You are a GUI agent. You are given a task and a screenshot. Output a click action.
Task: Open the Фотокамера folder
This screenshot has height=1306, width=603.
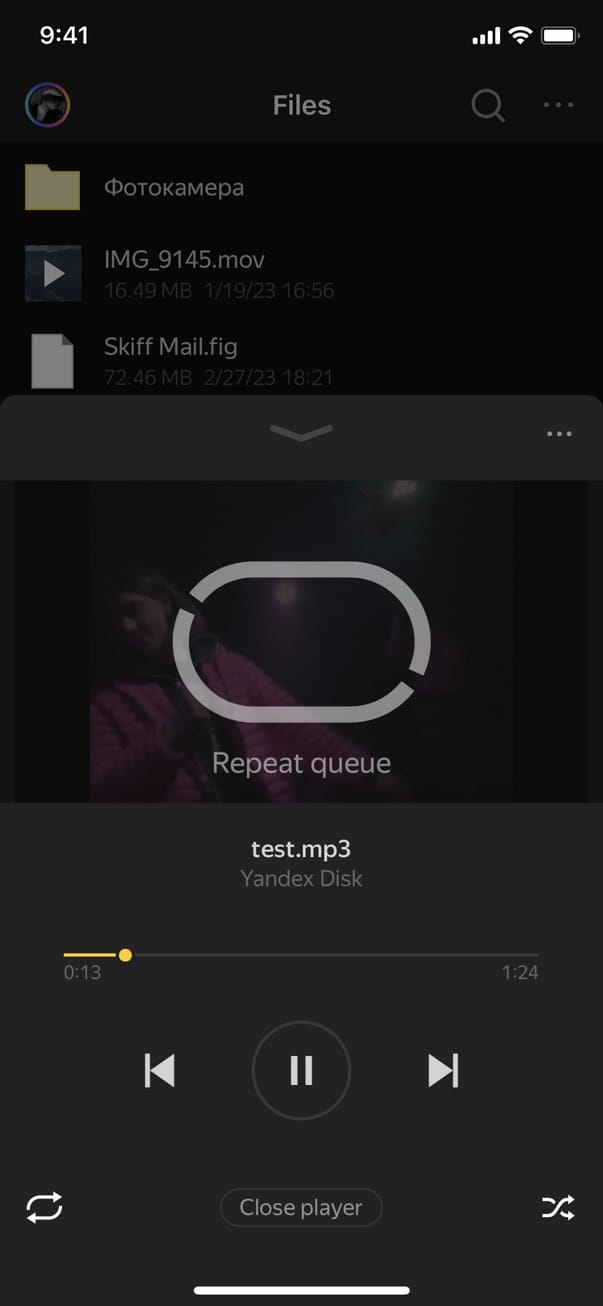click(x=174, y=187)
